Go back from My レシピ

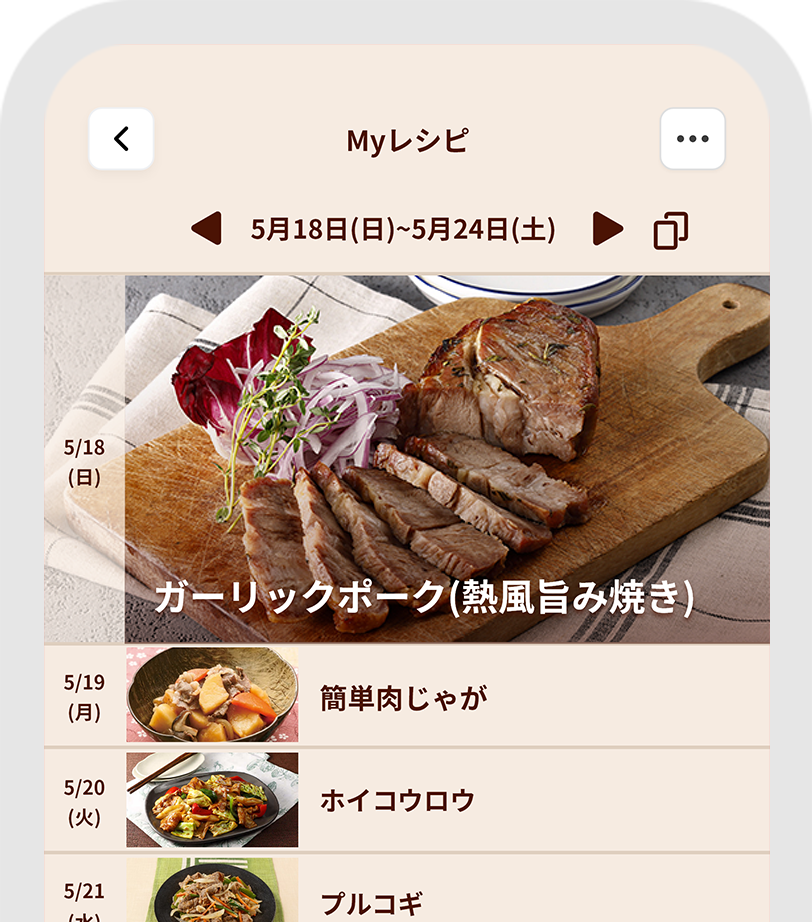(x=121, y=139)
